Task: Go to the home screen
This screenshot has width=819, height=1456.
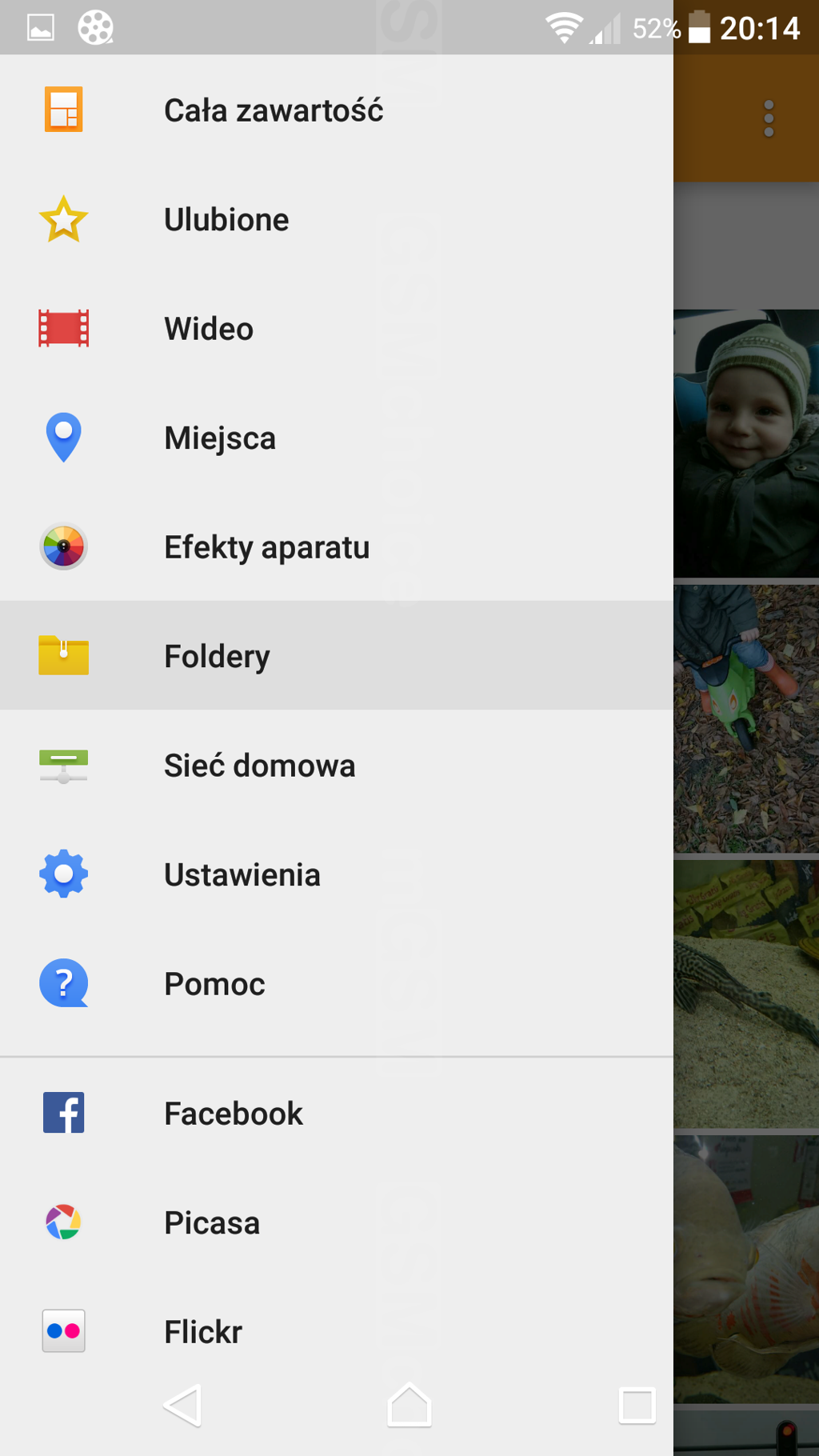Action: click(409, 1405)
